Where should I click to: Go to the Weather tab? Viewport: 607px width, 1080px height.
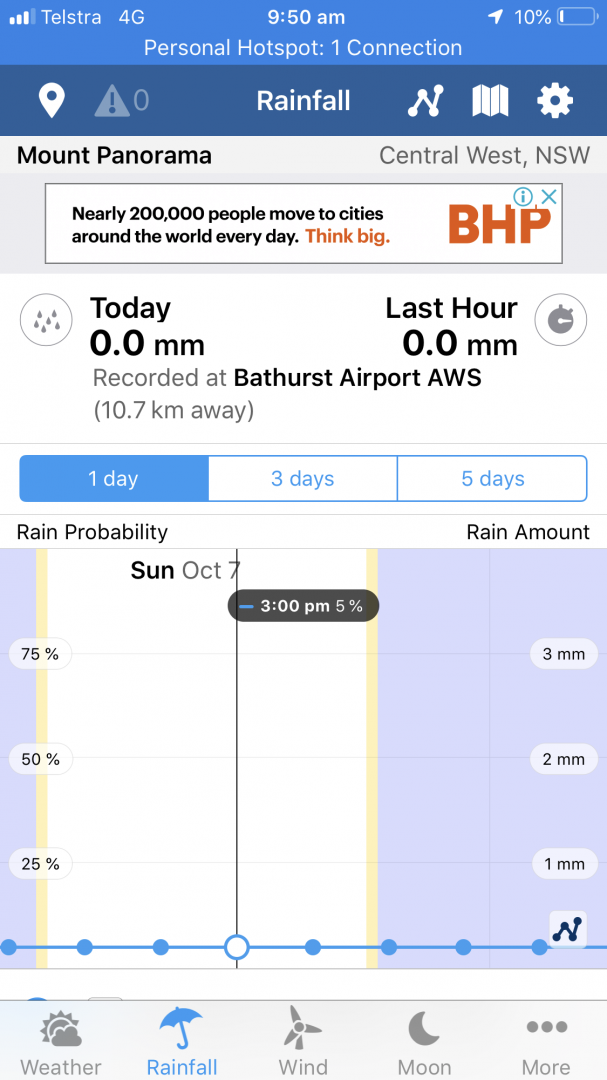pyautogui.click(x=61, y=1043)
